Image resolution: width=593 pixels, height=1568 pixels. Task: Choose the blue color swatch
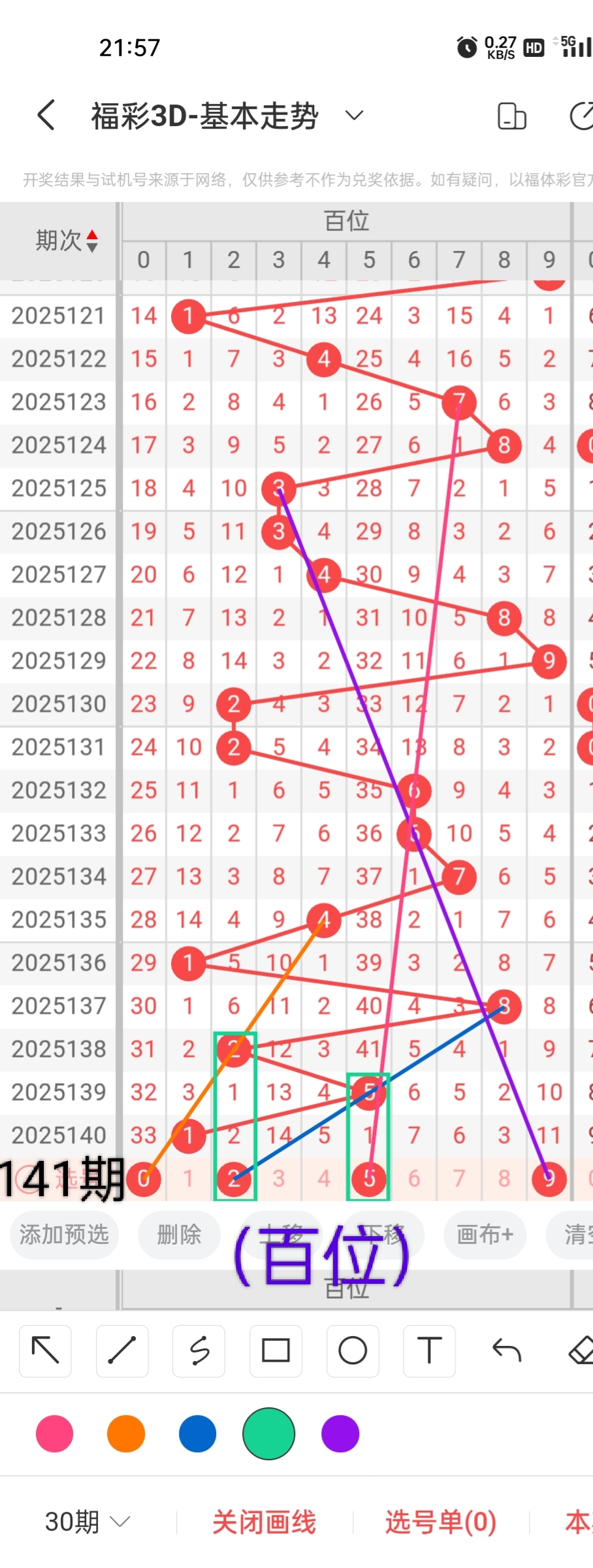click(x=197, y=1433)
